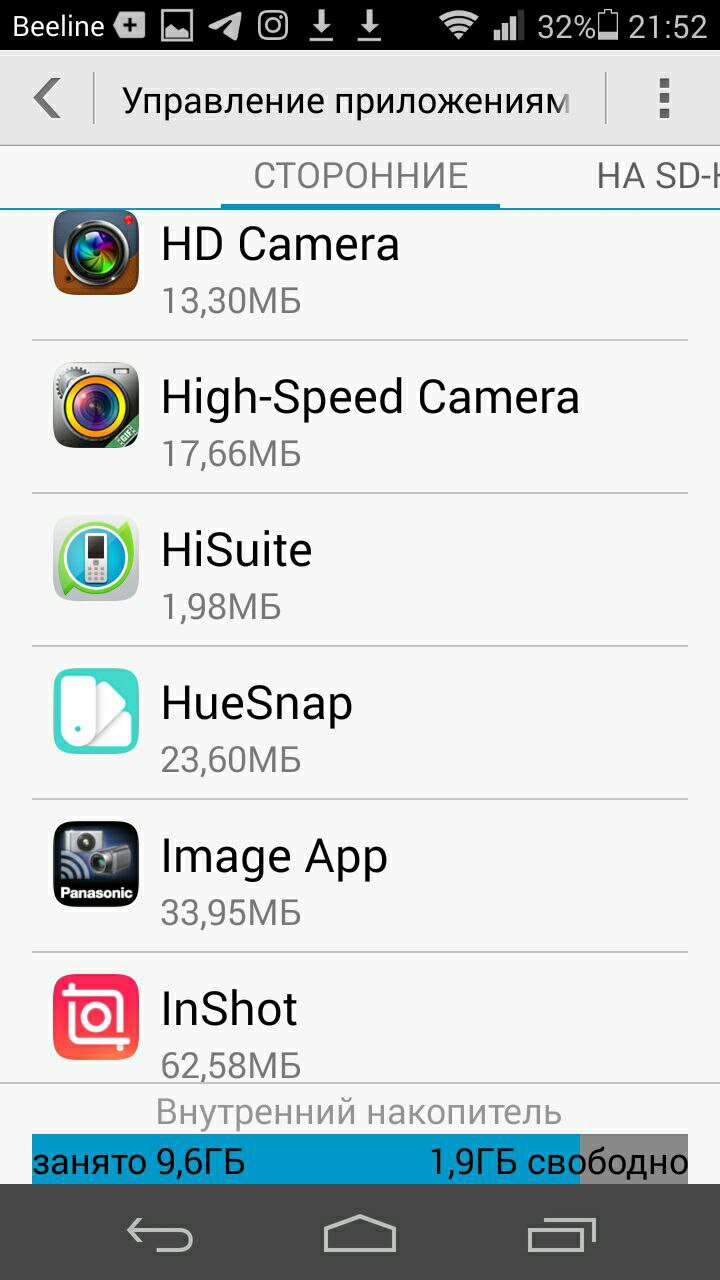Viewport: 720px width, 1280px height.
Task: Show recent apps from navigation bar
Action: 560,1233
